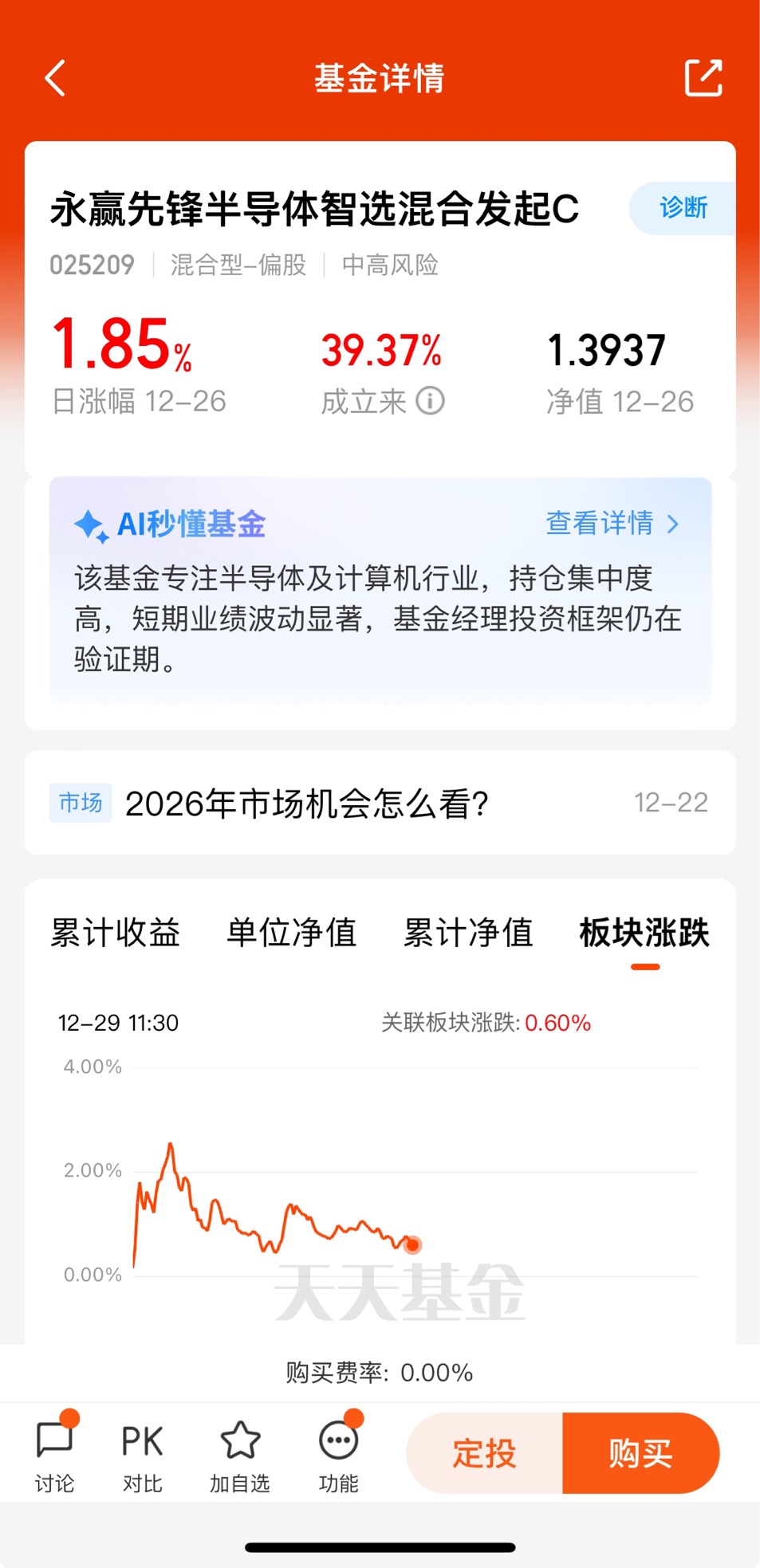
Task: Add fund to watchlist with 加自选
Action: (x=240, y=1456)
